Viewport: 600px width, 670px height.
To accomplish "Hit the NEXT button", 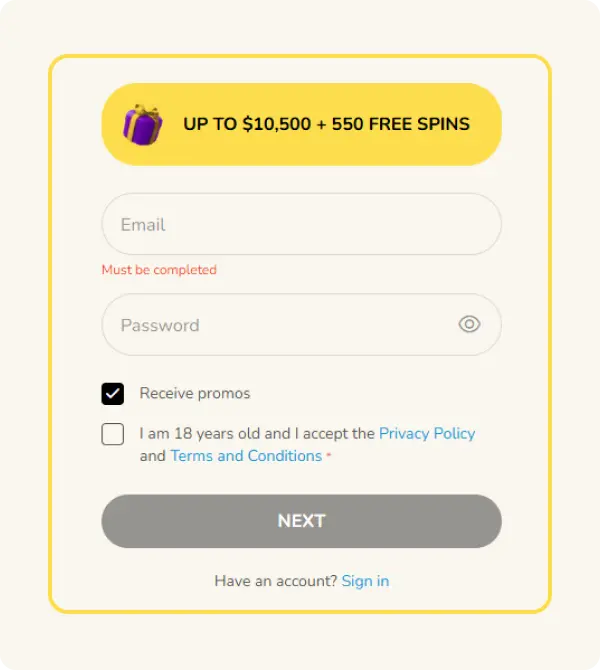I will [301, 521].
